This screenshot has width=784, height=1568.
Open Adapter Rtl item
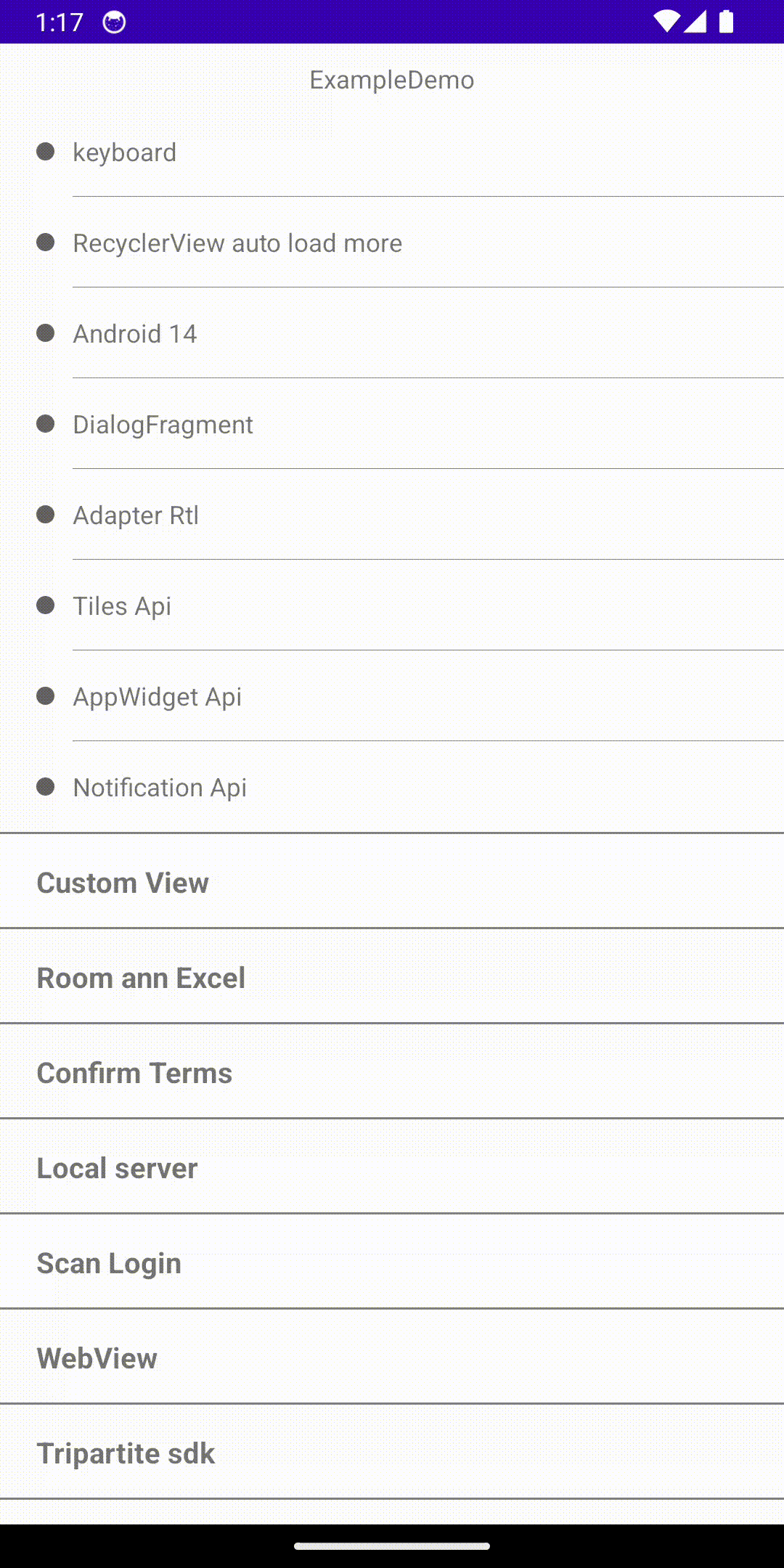[x=136, y=515]
